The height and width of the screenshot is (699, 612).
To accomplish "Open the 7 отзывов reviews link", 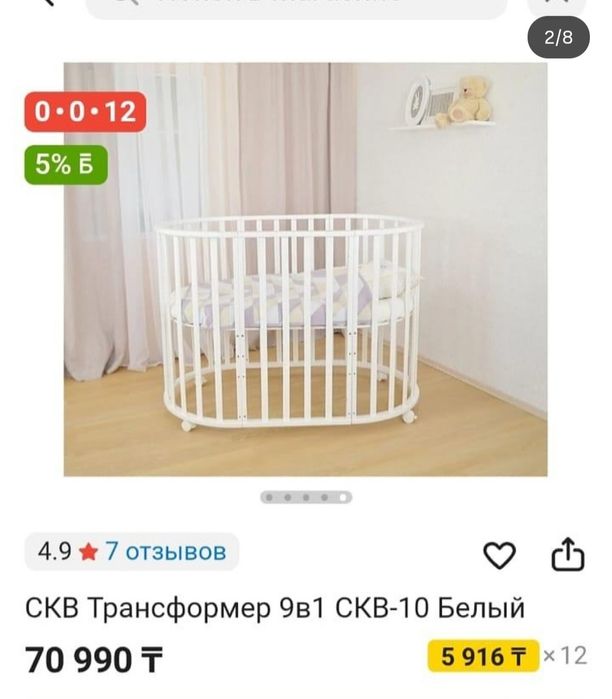I will coord(165,550).
